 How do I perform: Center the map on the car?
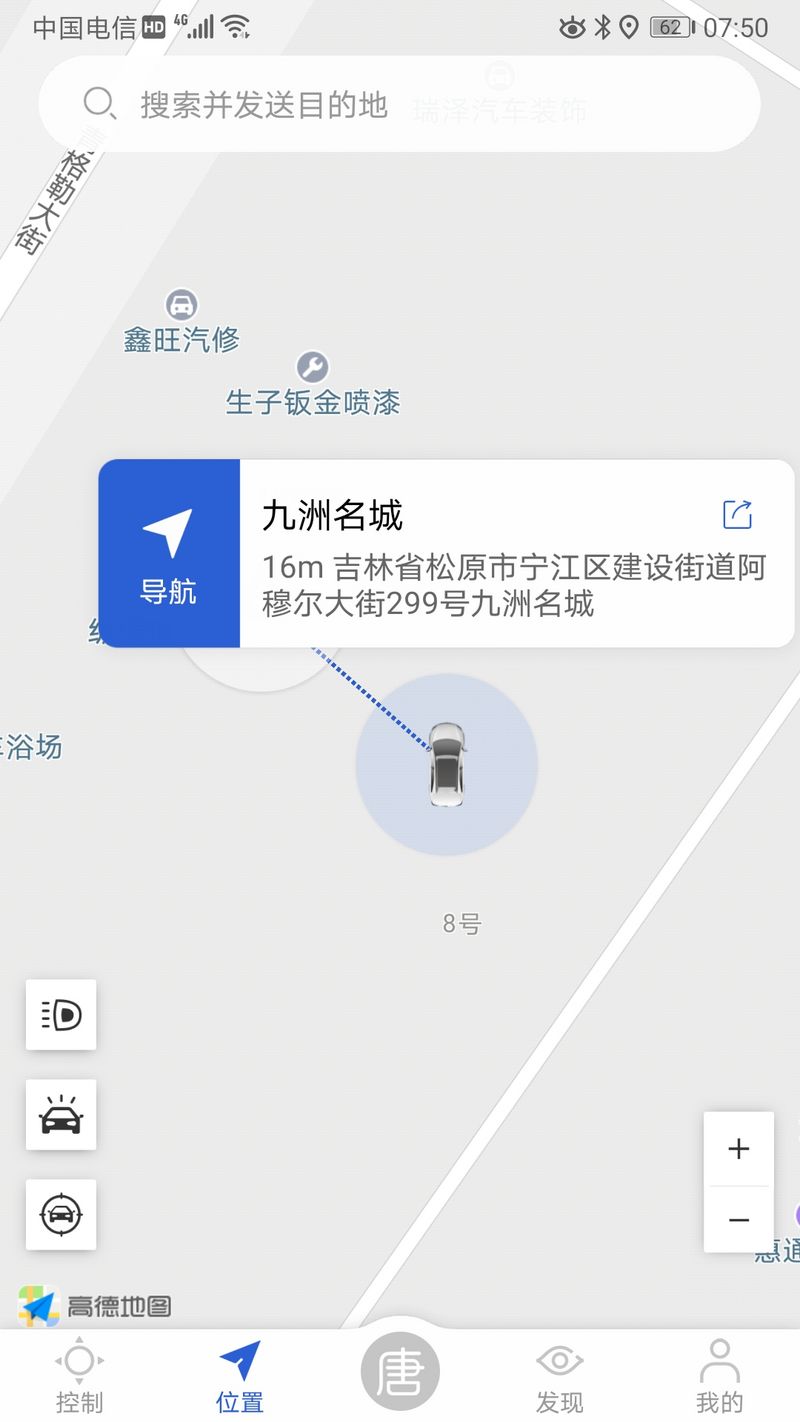[61, 1215]
